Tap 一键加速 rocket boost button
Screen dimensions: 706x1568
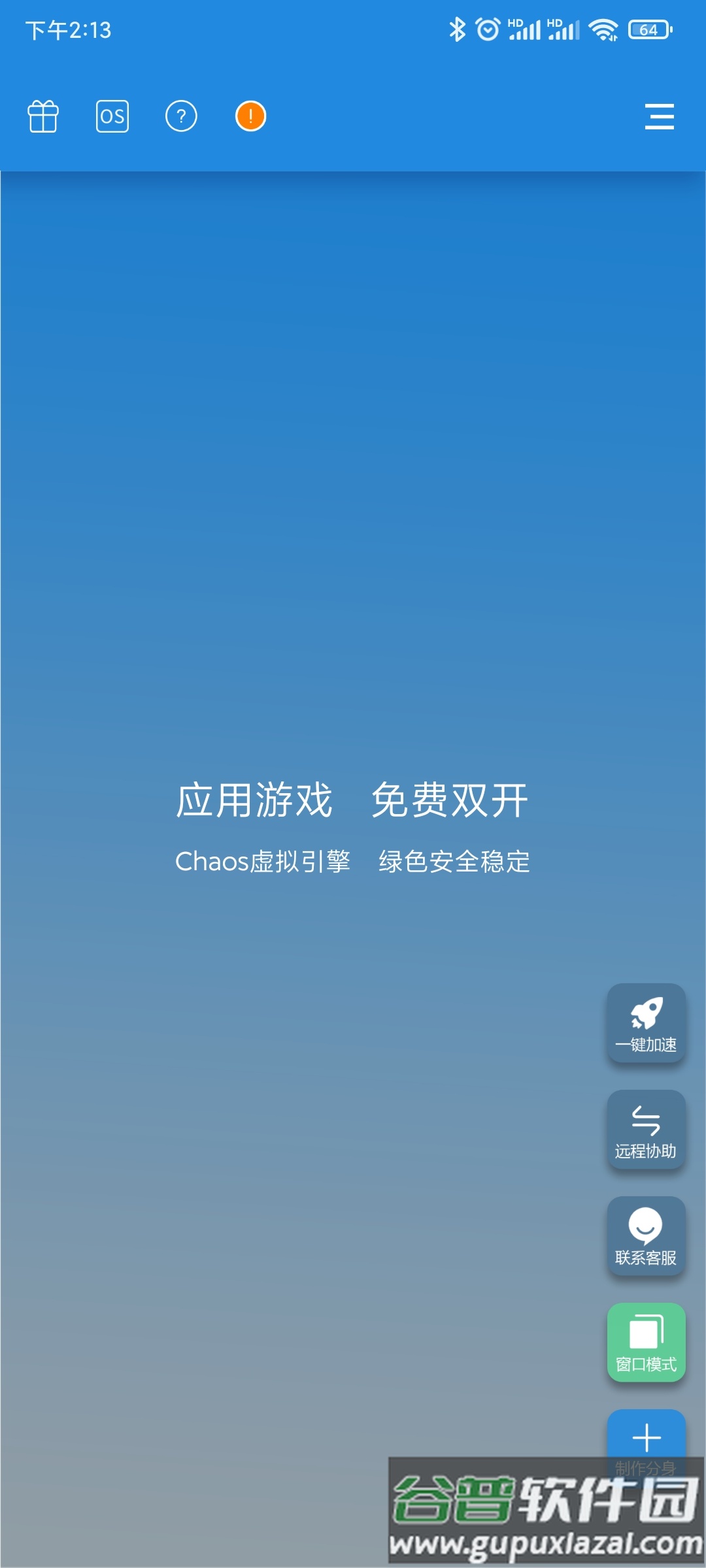[646, 1023]
